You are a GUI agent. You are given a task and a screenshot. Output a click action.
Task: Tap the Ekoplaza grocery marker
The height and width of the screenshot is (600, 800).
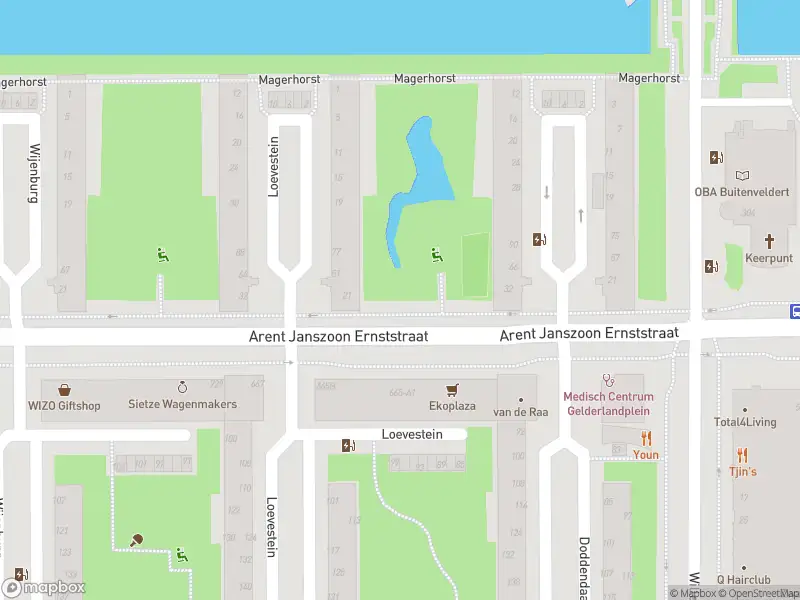[452, 390]
